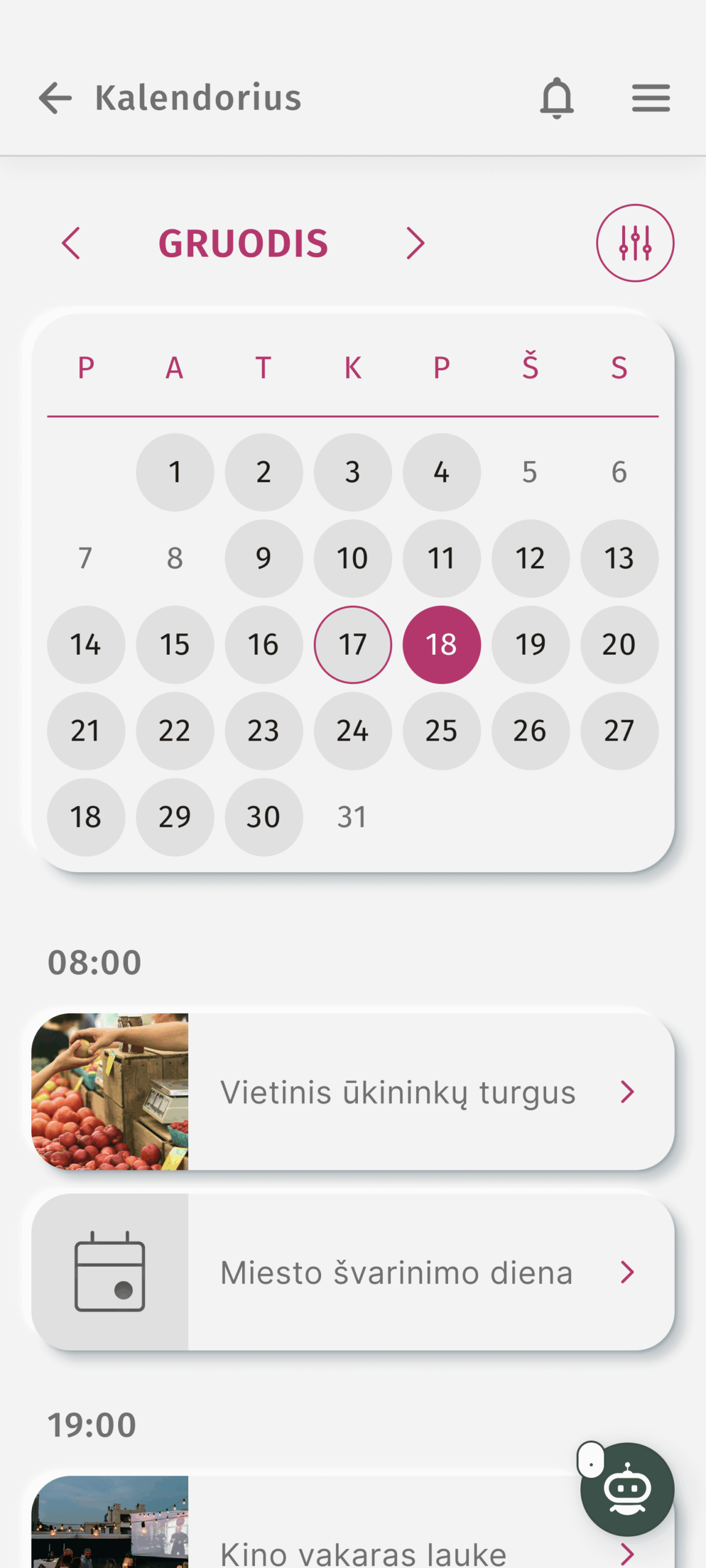Open calendar filter settings
The image size is (706, 1568).
[635, 243]
